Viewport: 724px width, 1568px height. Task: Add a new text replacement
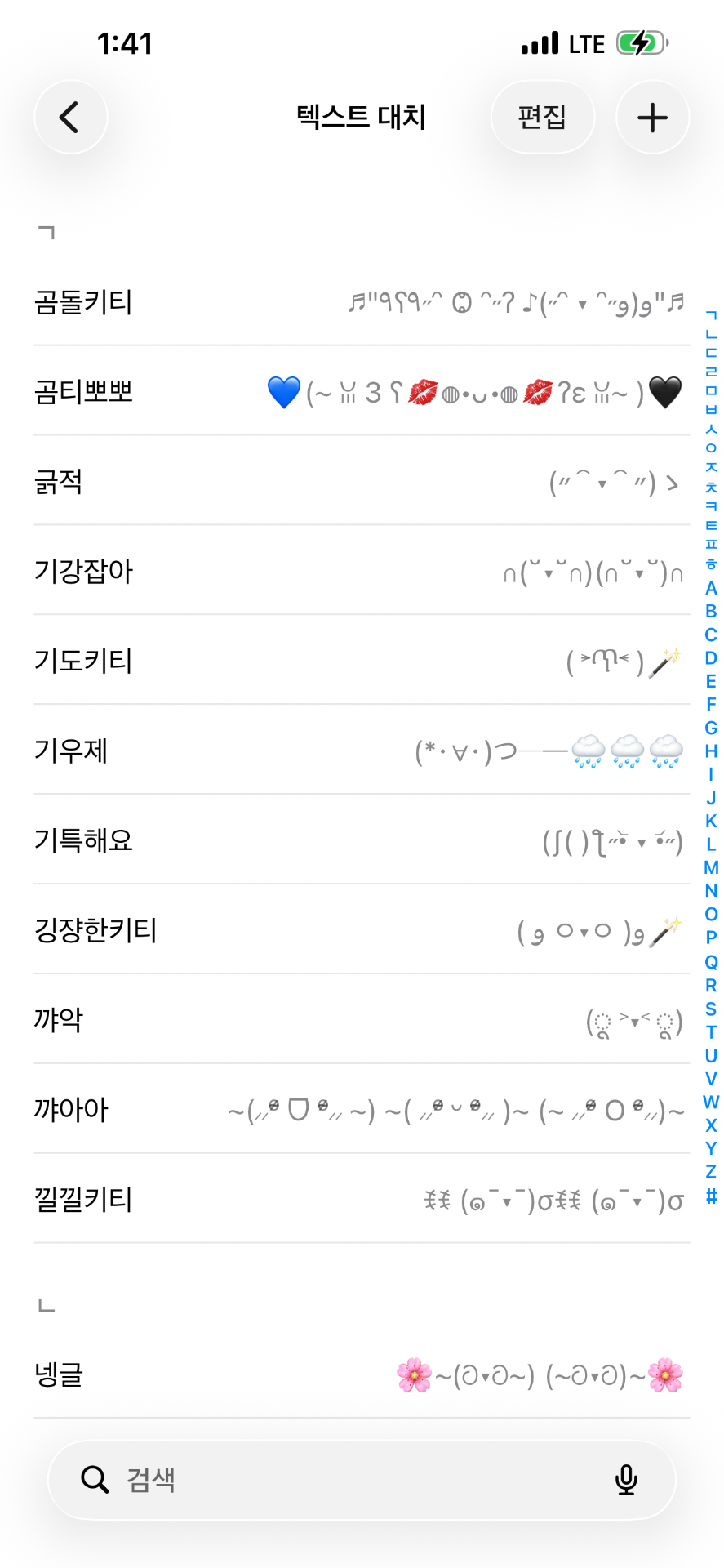(x=652, y=118)
